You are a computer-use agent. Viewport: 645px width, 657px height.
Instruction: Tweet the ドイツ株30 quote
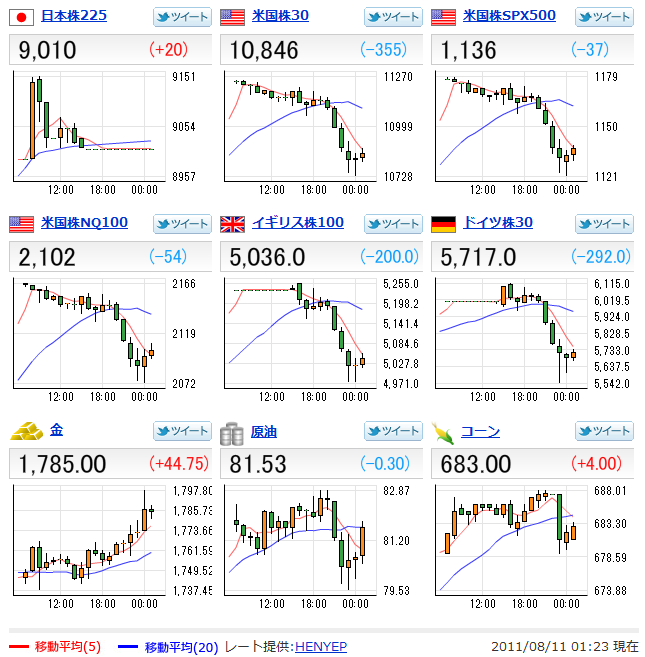pyautogui.click(x=604, y=224)
